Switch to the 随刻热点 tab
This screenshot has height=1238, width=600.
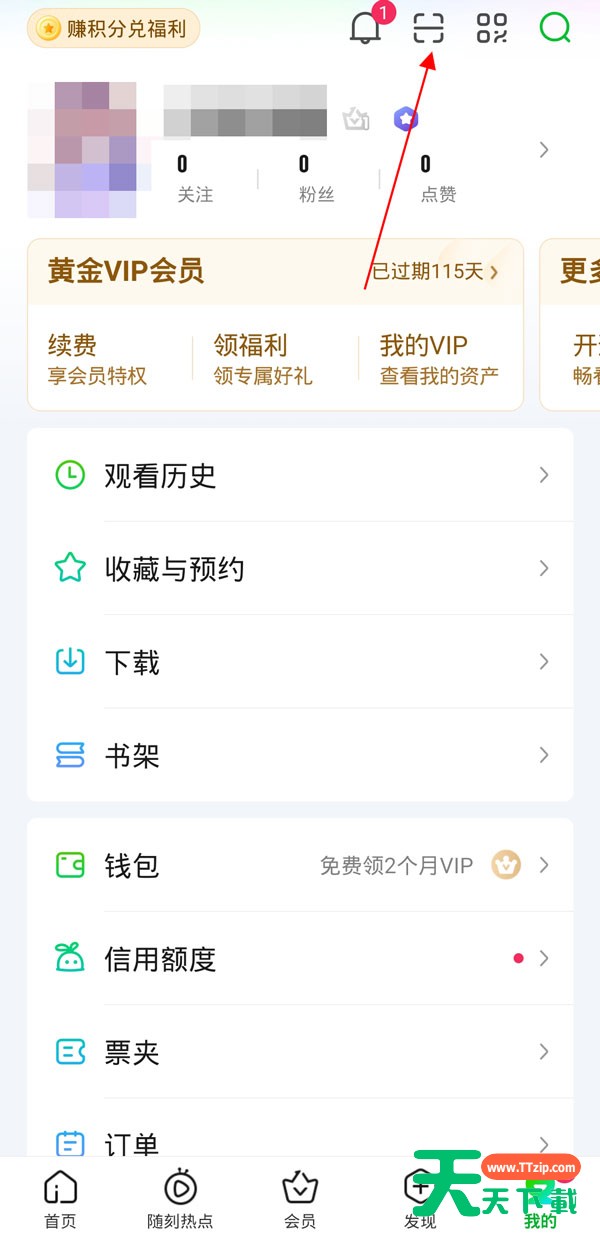coord(180,1199)
